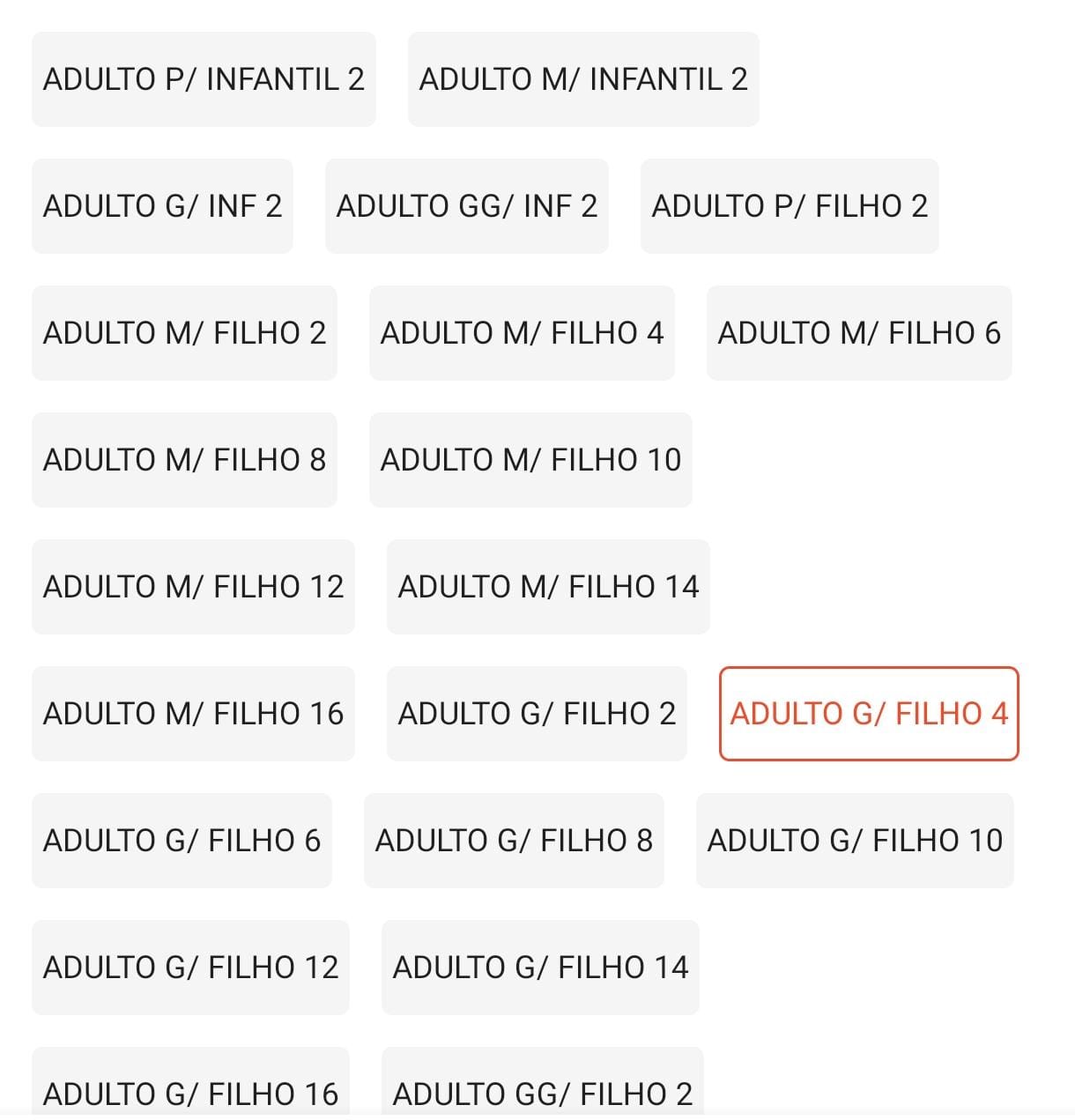Viewport: 1075px width, 1120px height.
Task: Tap the ADULTO M/ FILHO 2 chip
Action: [x=184, y=333]
